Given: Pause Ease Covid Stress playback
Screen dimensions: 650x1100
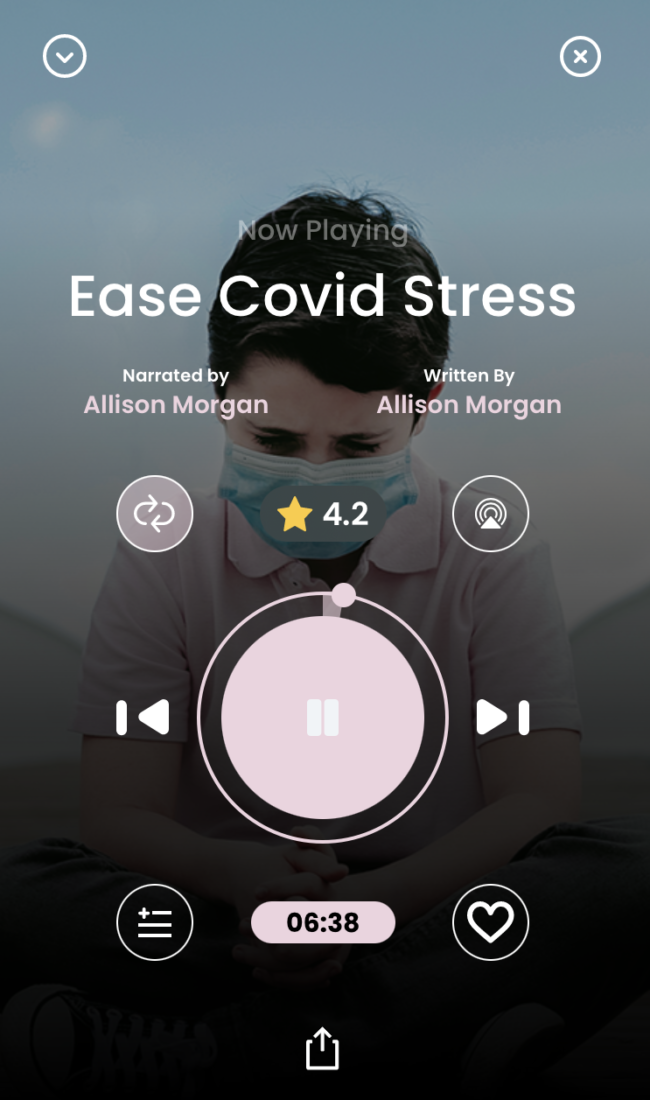Looking at the screenshot, I should coord(323,717).
